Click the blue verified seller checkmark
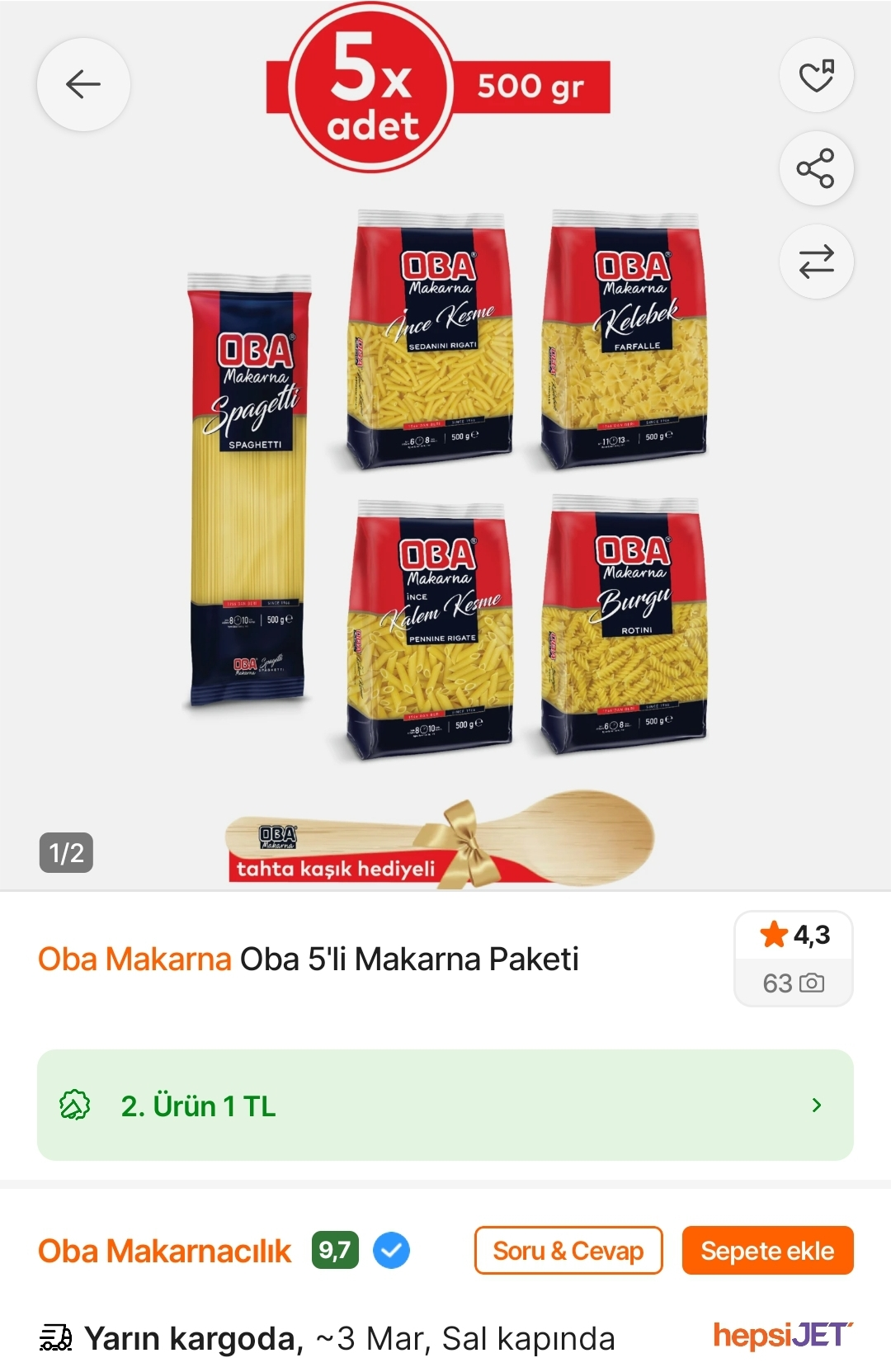The width and height of the screenshot is (891, 1372). pyautogui.click(x=391, y=1251)
